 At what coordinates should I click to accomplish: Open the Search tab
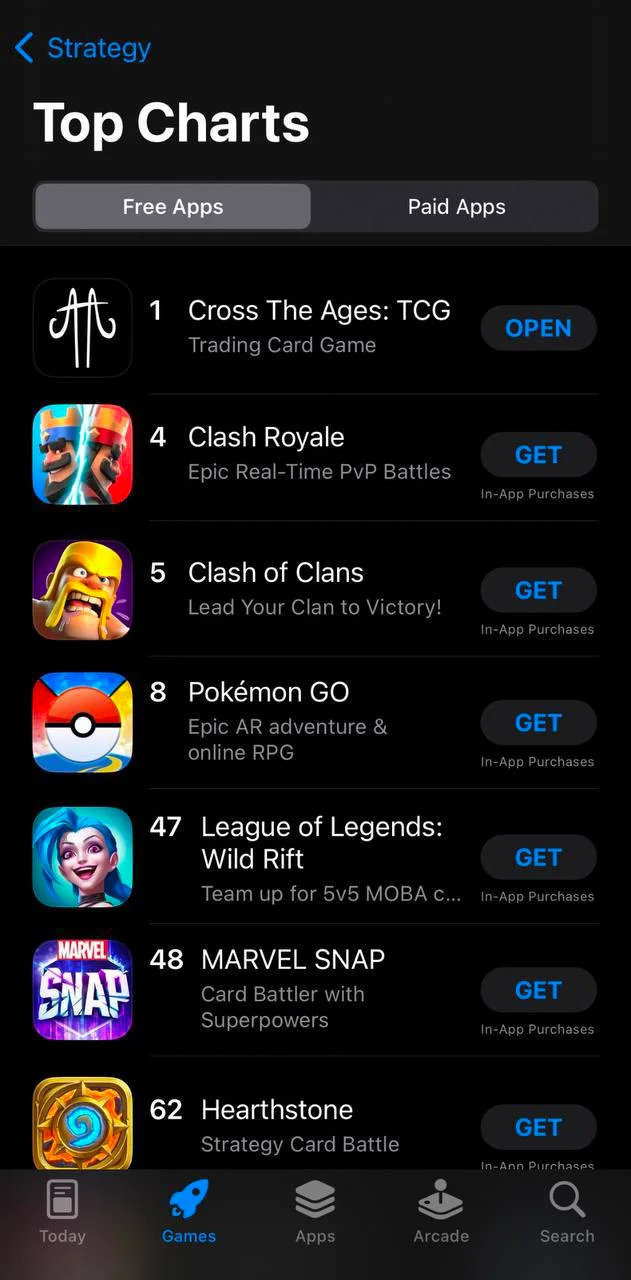tap(567, 1211)
